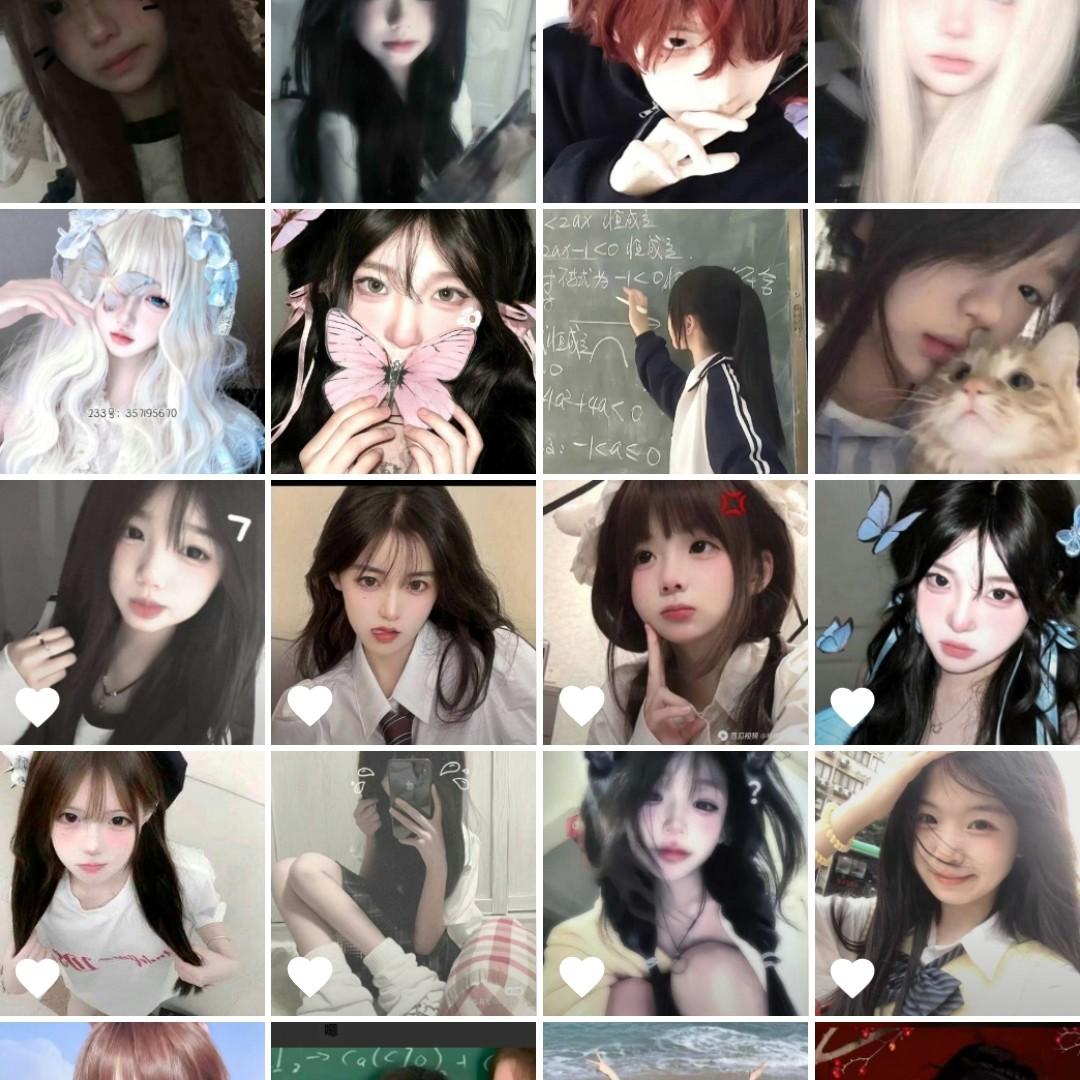1080x1080 pixels.
Task: Open the photo of the girl with twin braids posing
Action: coord(675,612)
